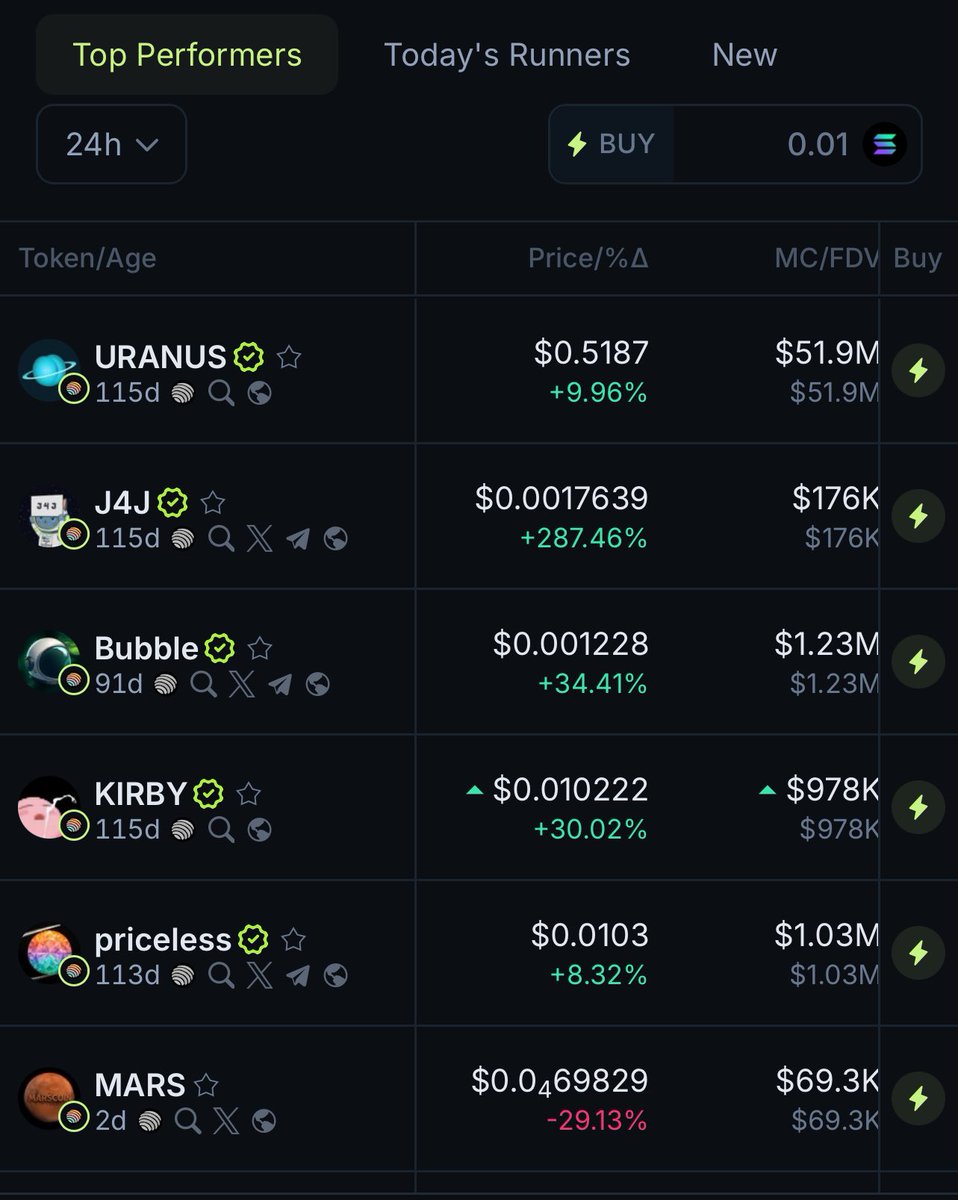
Task: Select the Top Performers tab
Action: coord(187,55)
